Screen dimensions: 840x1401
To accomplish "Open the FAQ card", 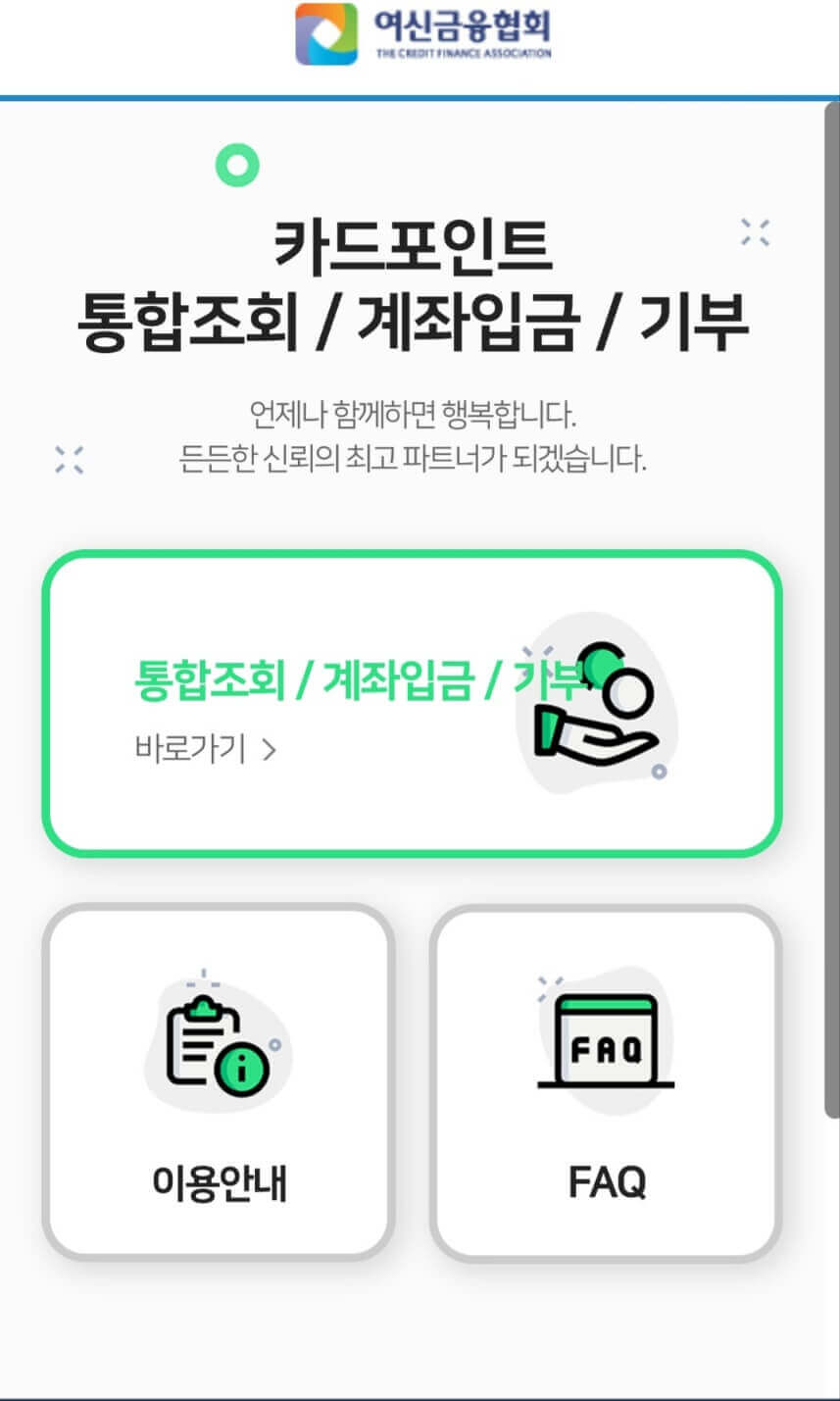I will (606, 1081).
